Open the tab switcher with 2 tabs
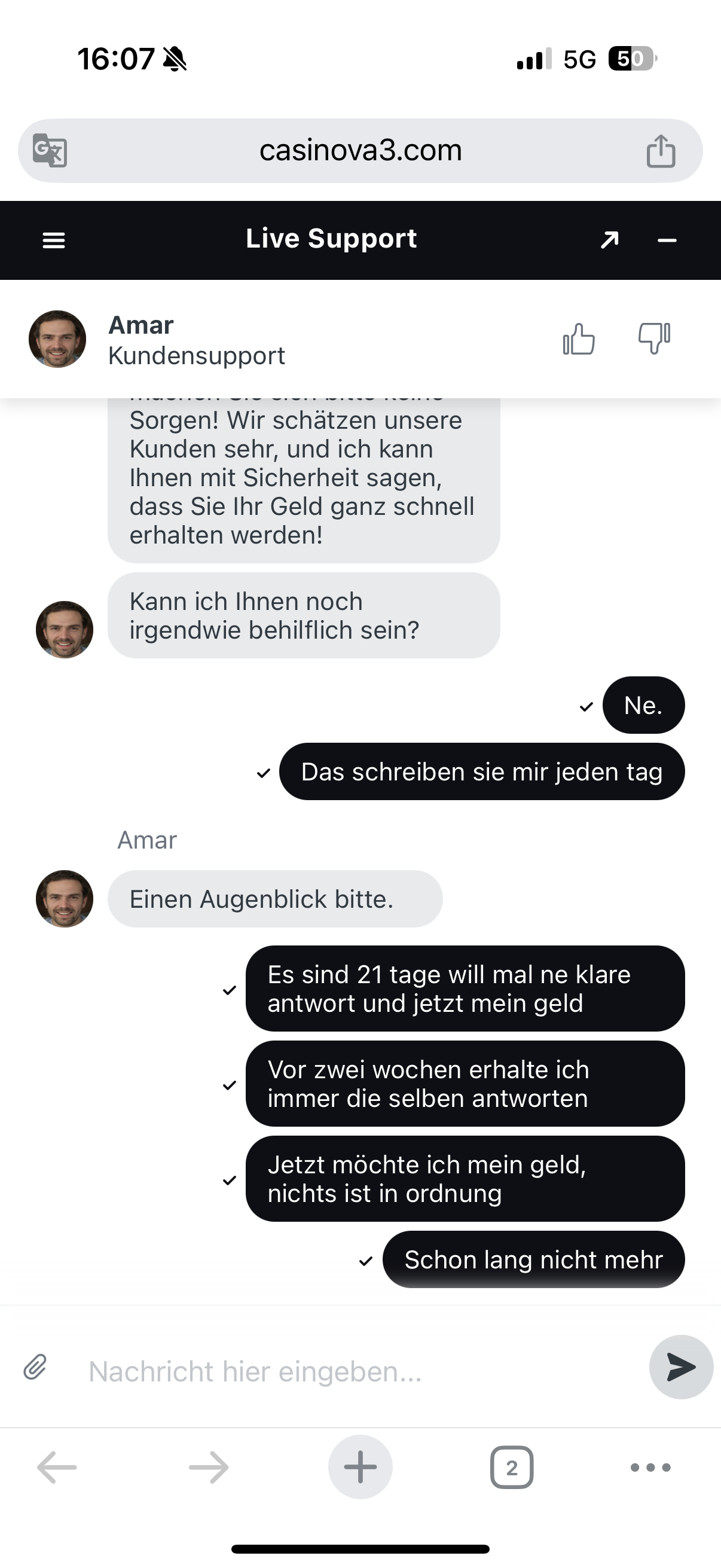 pyautogui.click(x=512, y=1468)
